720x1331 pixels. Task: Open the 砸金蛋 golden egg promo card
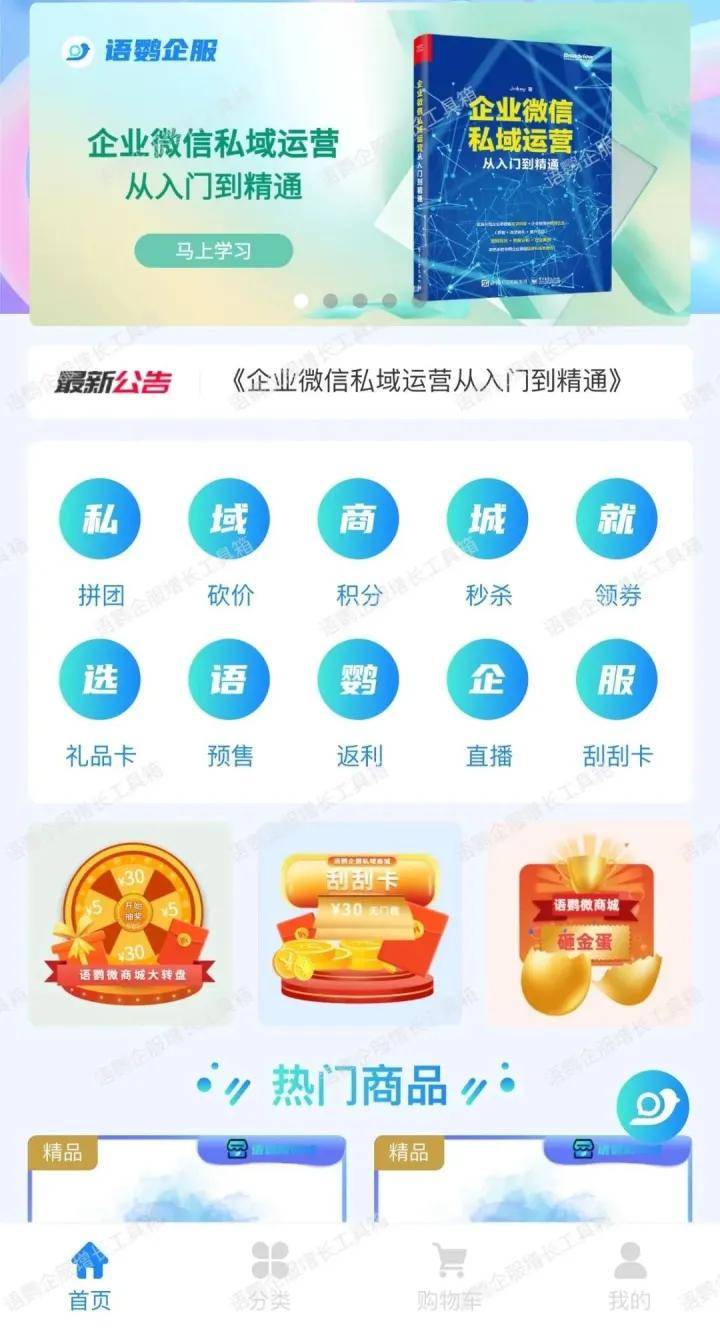(590, 923)
